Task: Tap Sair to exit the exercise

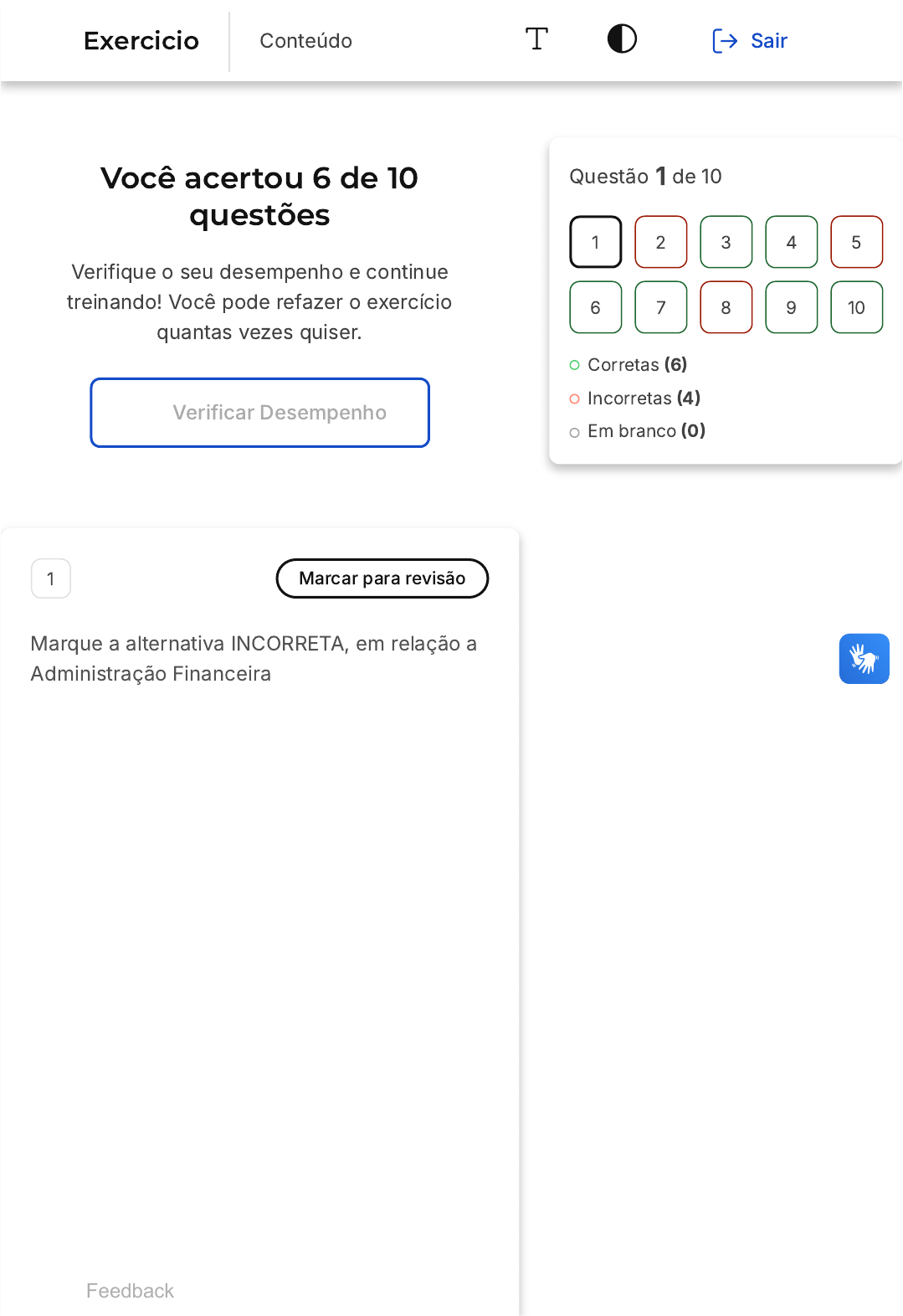Action: pyautogui.click(x=750, y=41)
